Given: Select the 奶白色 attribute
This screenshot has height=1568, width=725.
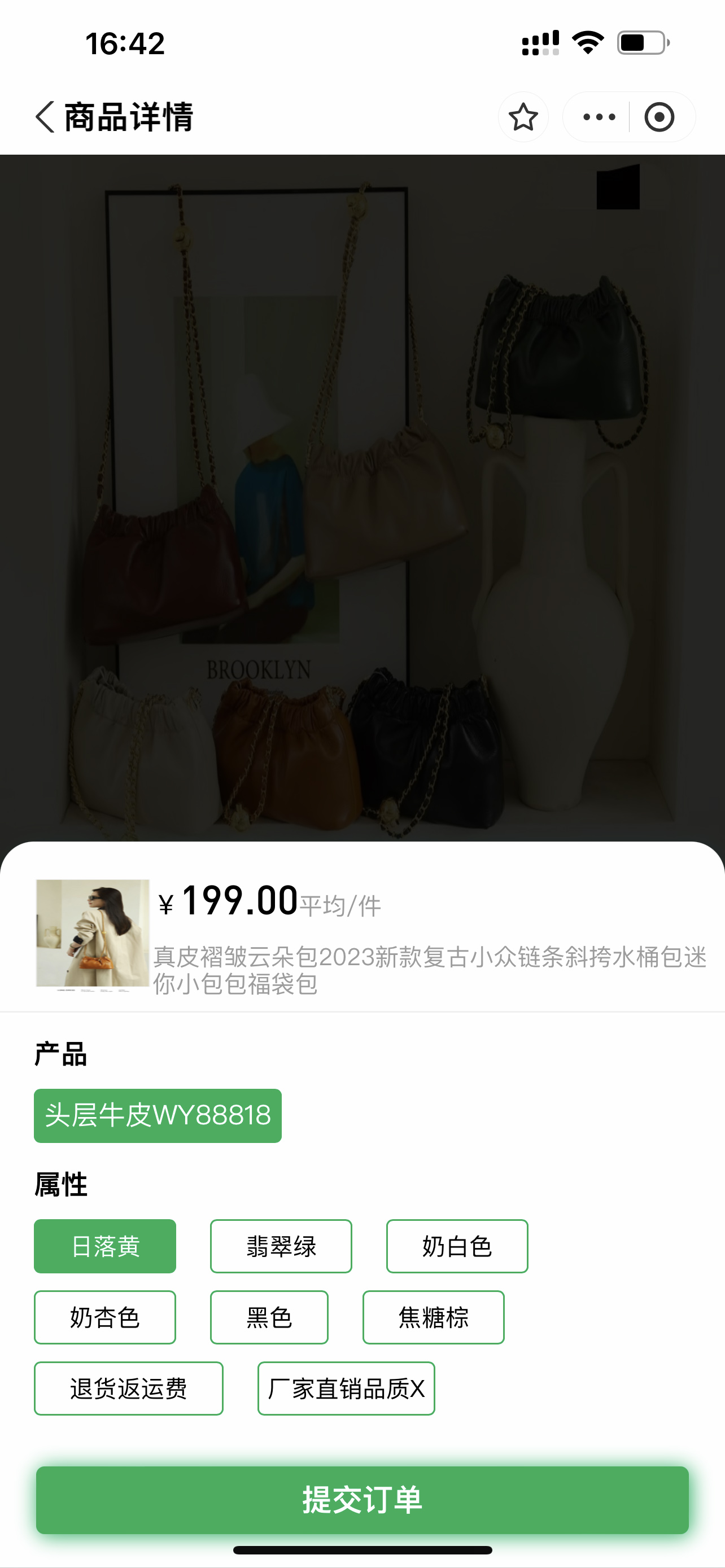Looking at the screenshot, I should click(457, 1246).
